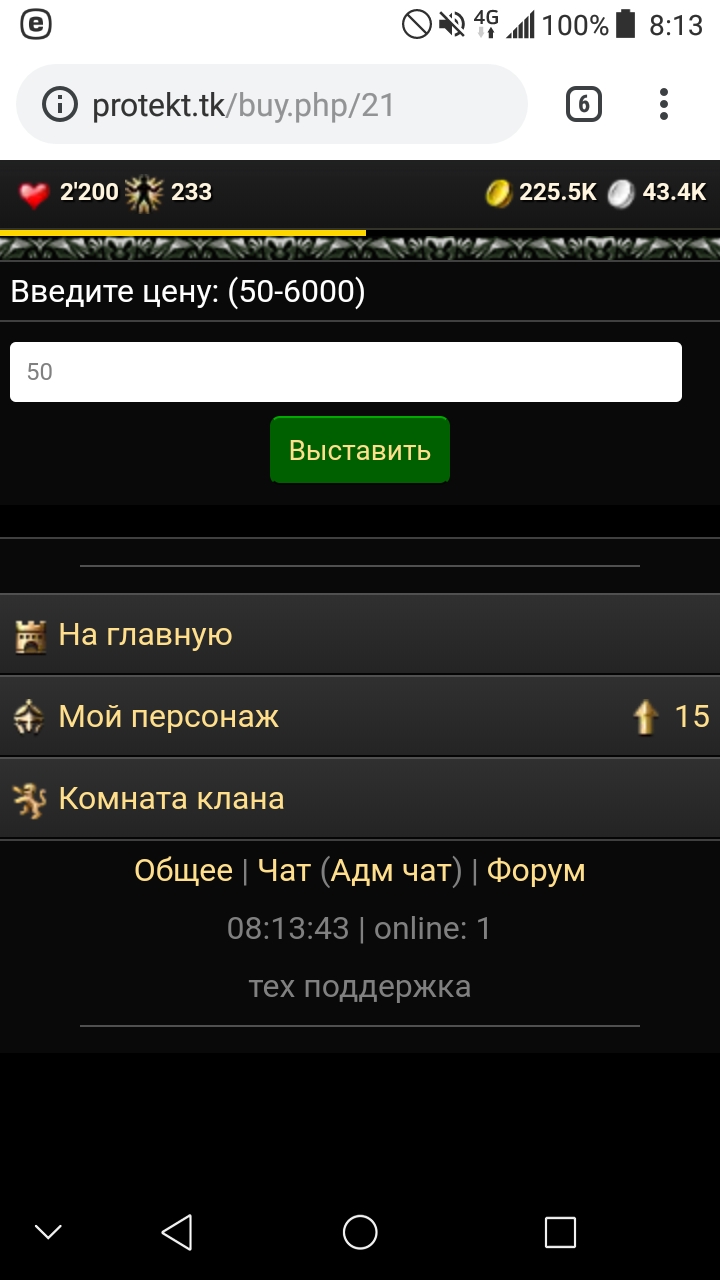The width and height of the screenshot is (720, 1280).
Task: Open the Адм чат link
Action: [x=390, y=871]
